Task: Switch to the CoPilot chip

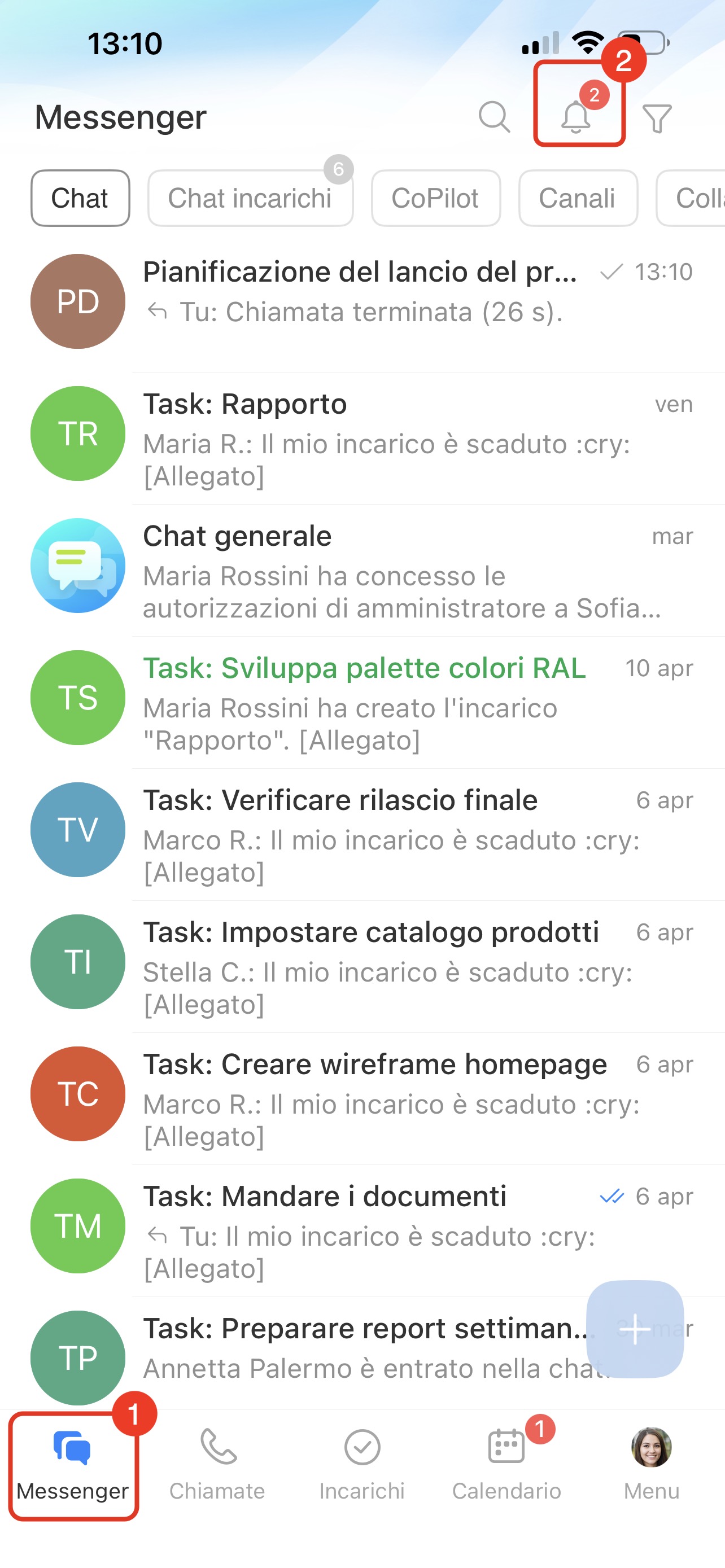Action: pos(435,199)
